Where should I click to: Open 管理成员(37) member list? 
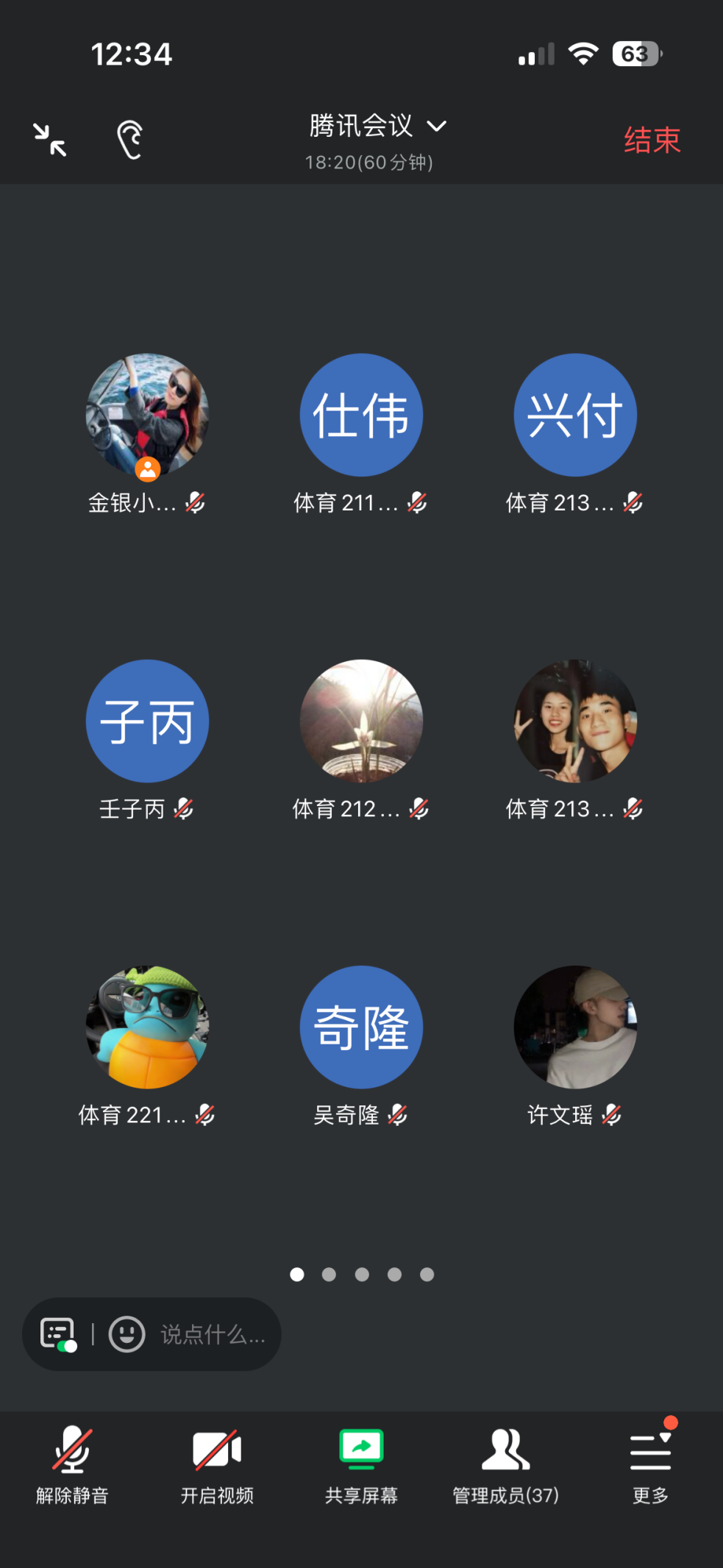click(x=506, y=1465)
